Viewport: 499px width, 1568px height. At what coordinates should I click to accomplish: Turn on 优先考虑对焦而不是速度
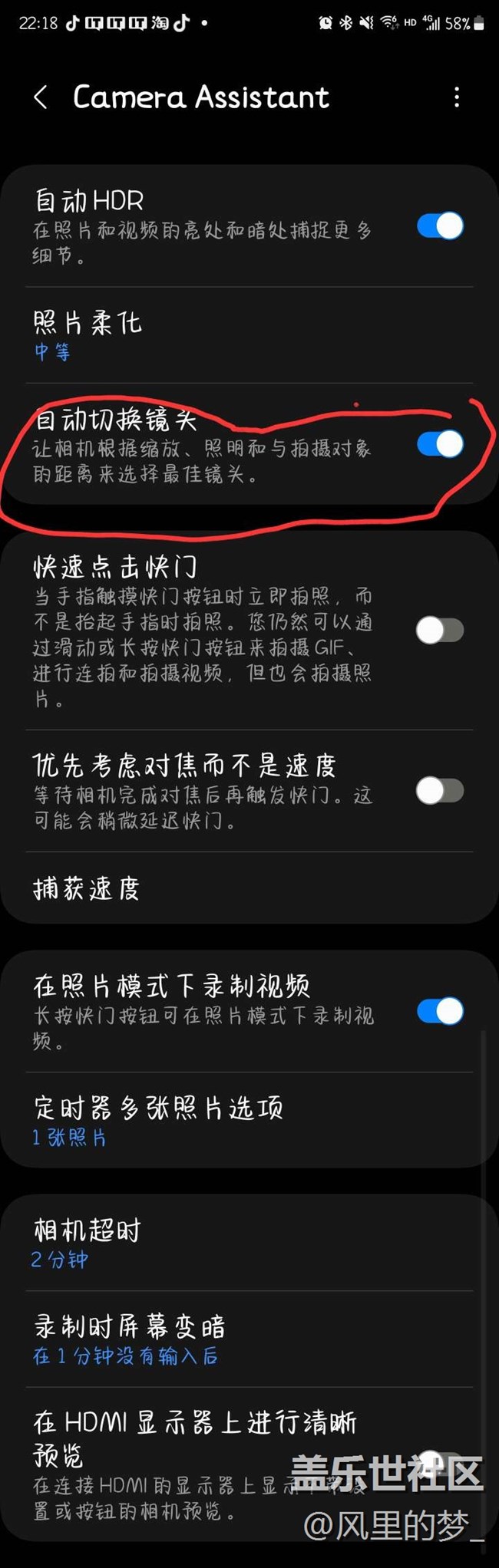(440, 791)
